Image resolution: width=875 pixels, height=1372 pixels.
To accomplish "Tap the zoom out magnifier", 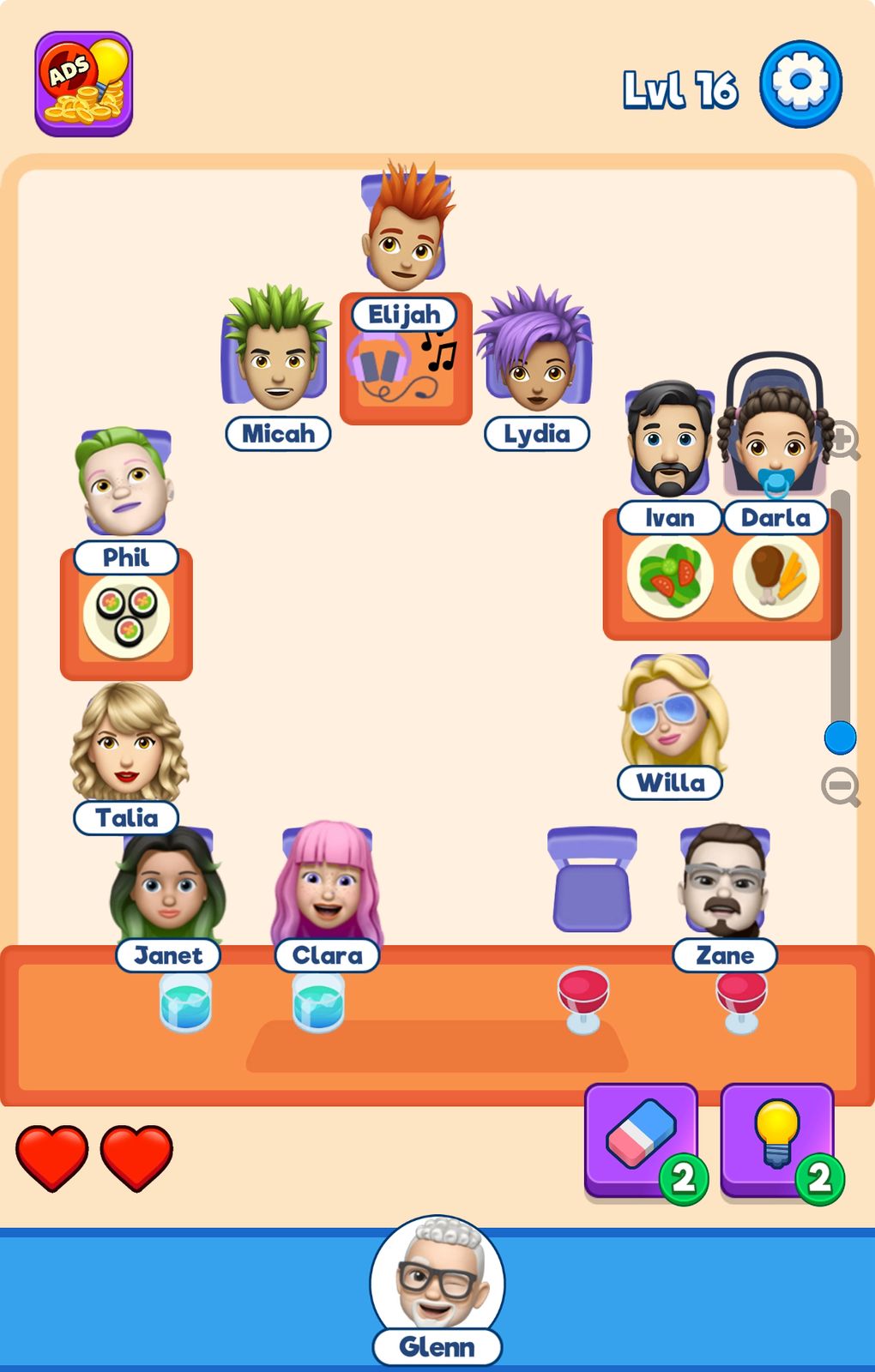I will point(840,786).
